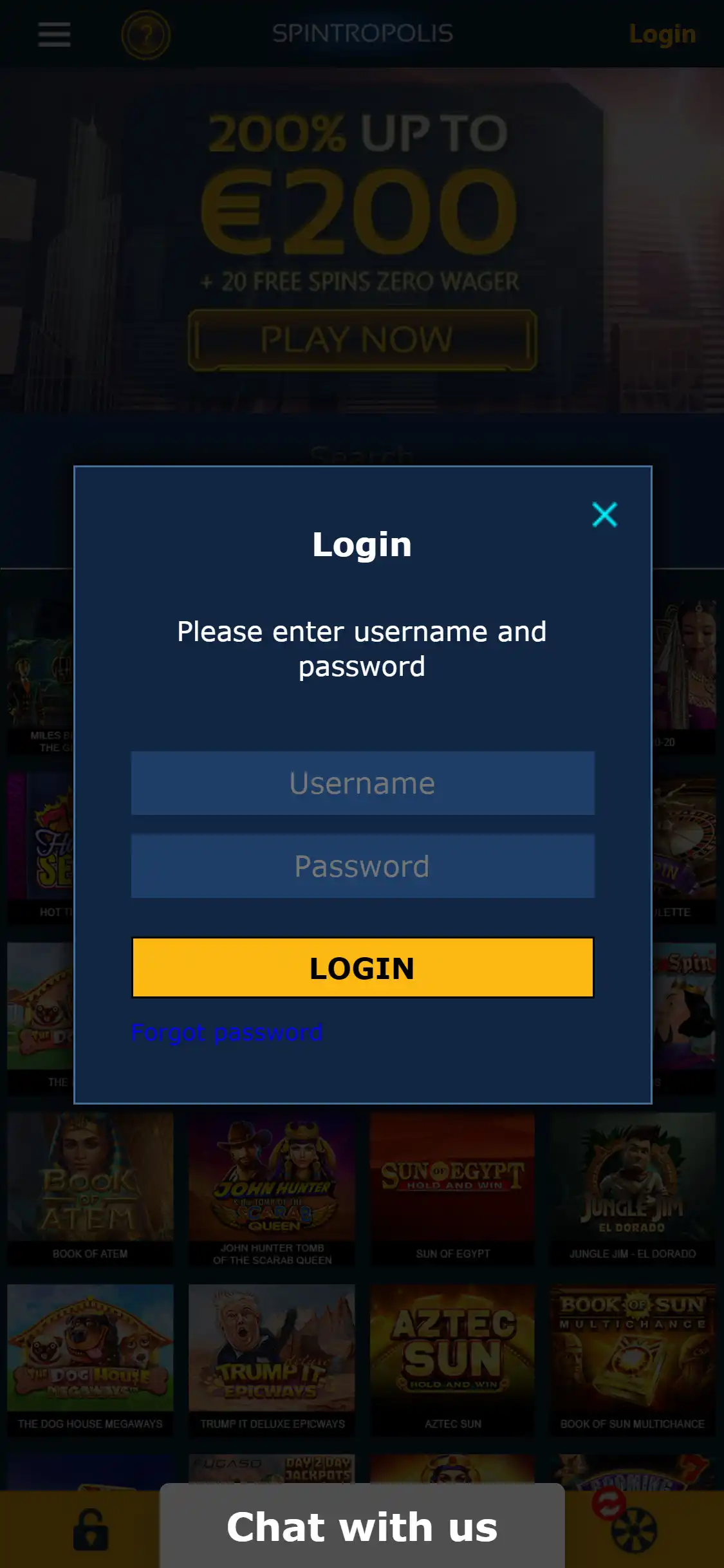Open Chat with us
Screen dimensions: 724x1568
click(x=362, y=1527)
